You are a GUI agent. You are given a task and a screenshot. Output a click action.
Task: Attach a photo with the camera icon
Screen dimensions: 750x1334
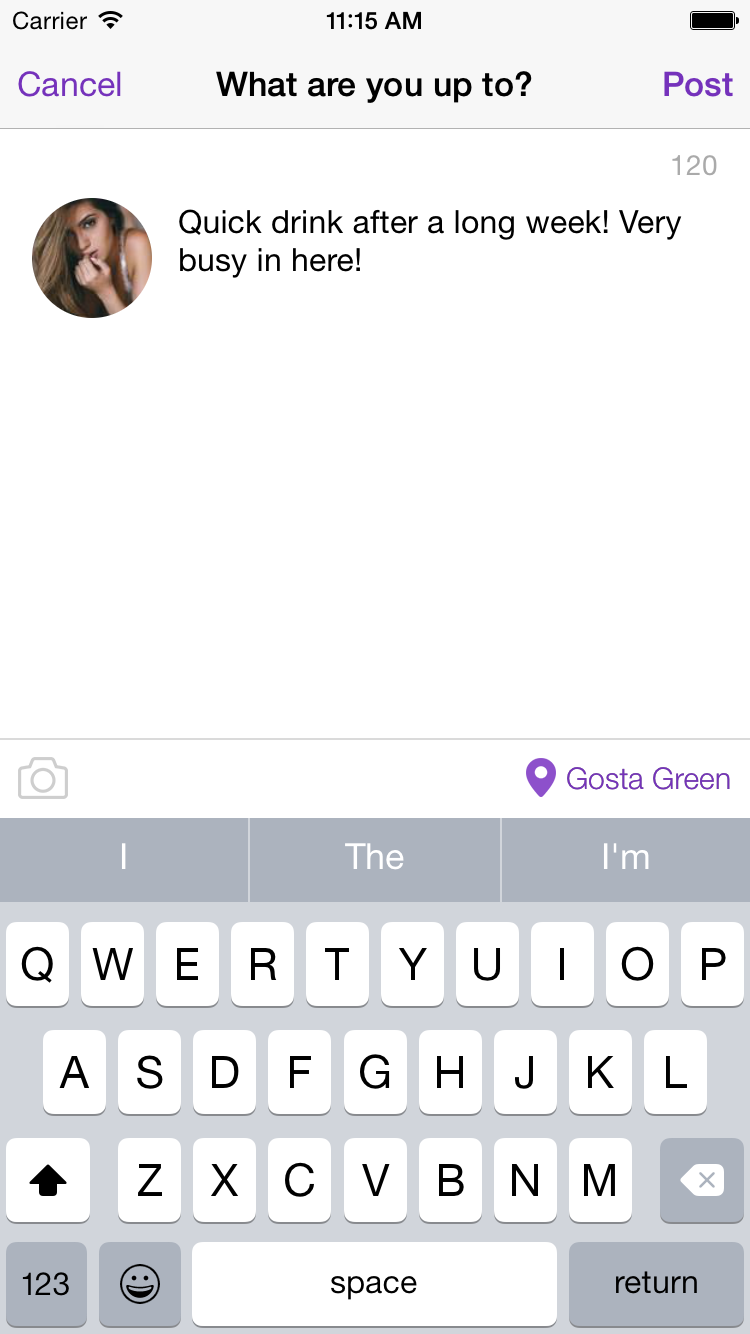coord(43,778)
